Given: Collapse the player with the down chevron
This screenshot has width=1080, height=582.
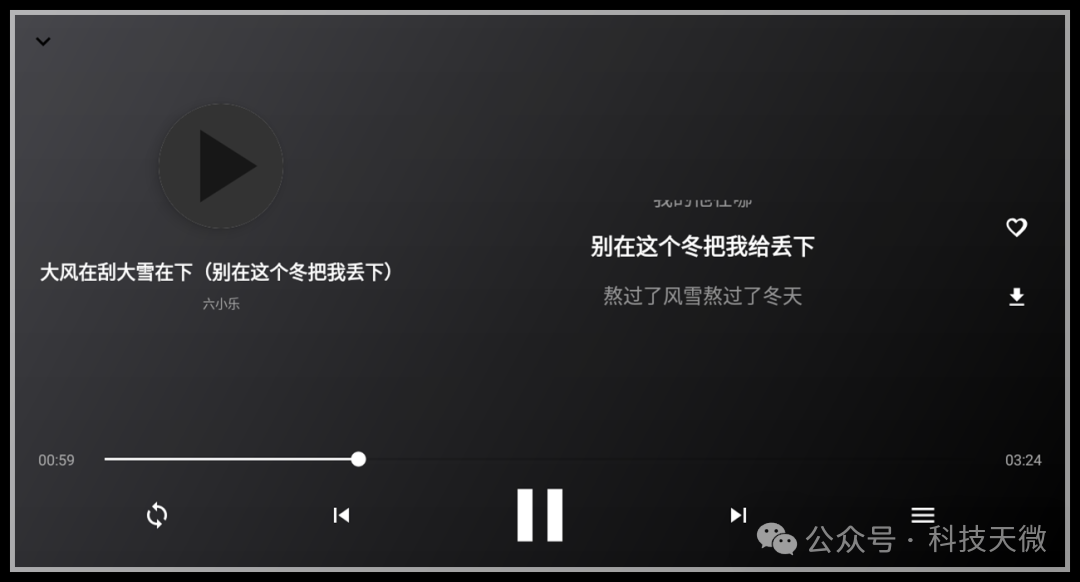Looking at the screenshot, I should coord(43,42).
